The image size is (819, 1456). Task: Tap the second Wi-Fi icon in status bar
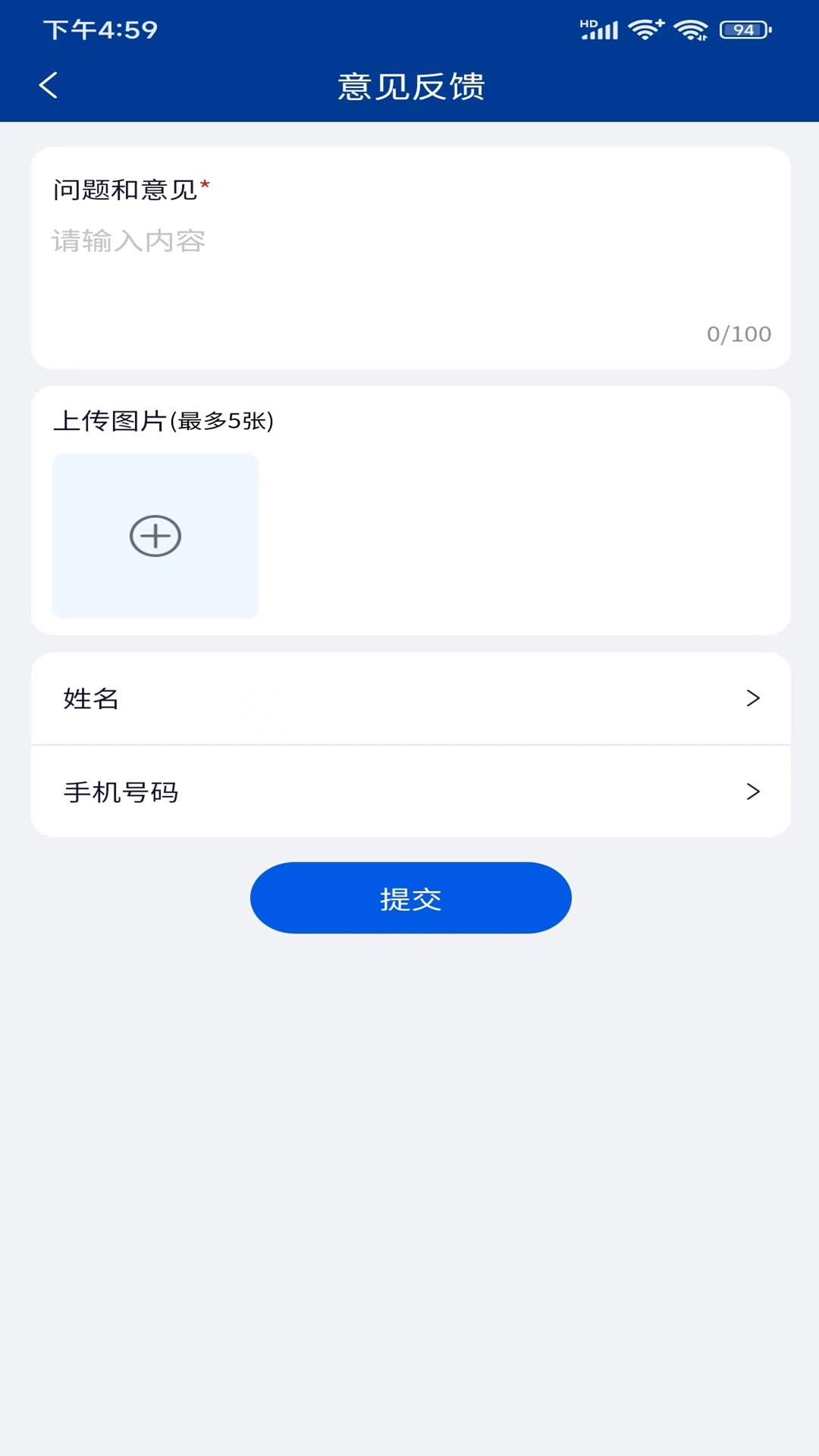[692, 30]
